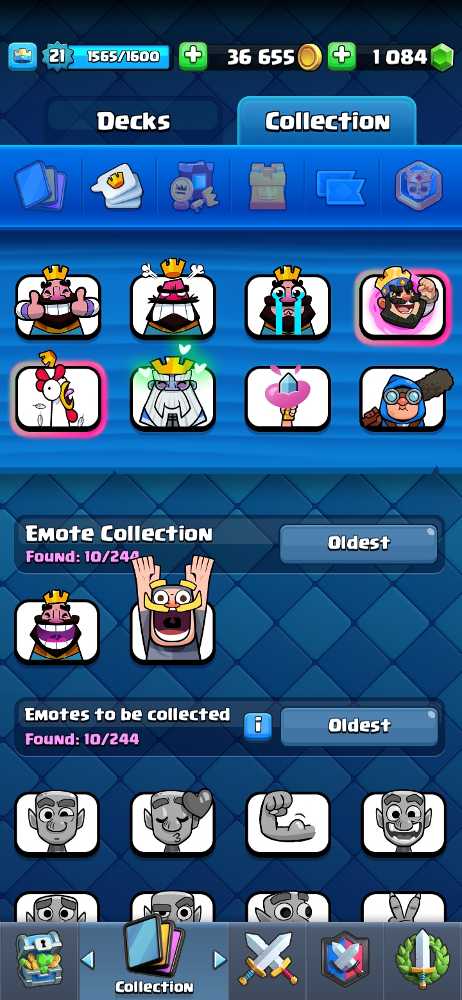
Task: Pick the laughing King emote from collection
Action: pyautogui.click(x=57, y=628)
